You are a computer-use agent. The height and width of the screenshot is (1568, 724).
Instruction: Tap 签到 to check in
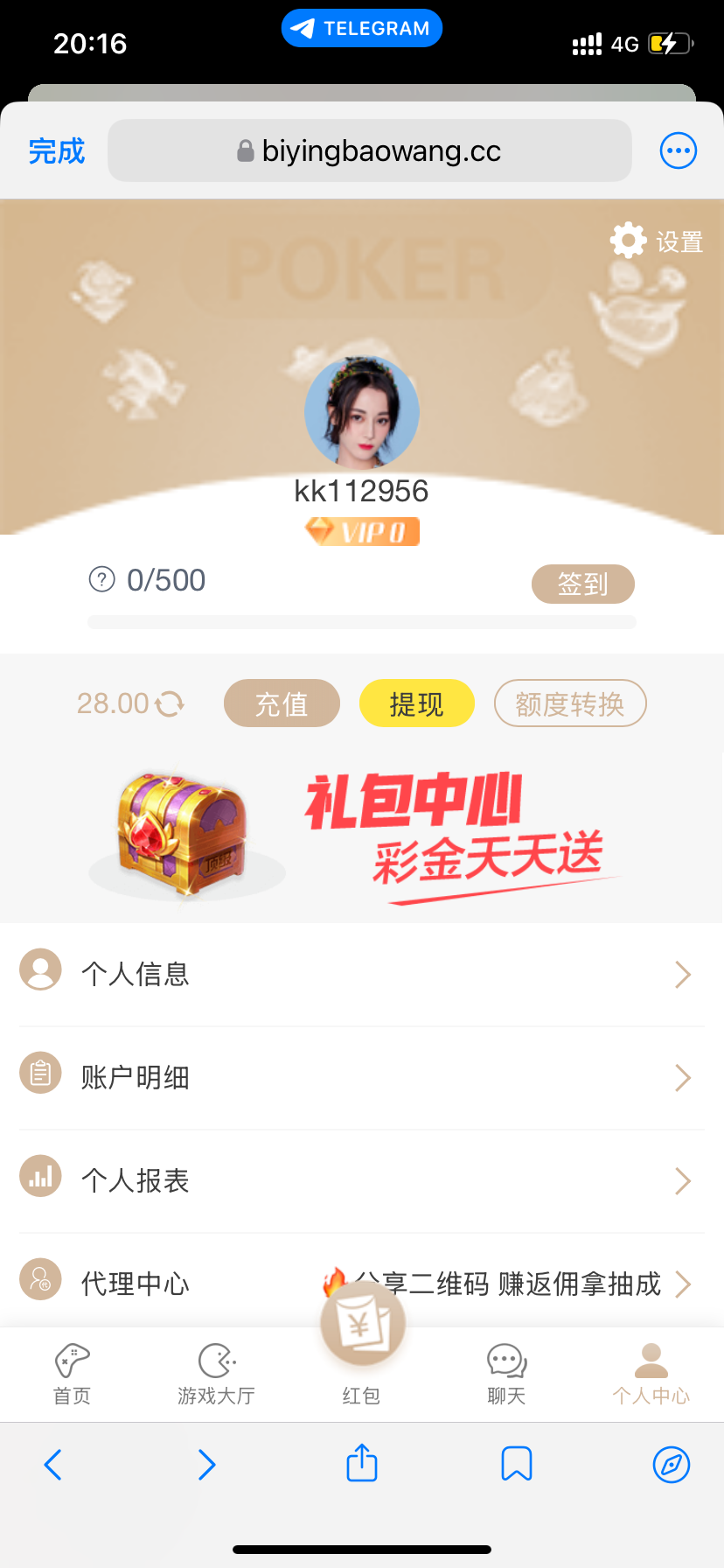[x=582, y=584]
